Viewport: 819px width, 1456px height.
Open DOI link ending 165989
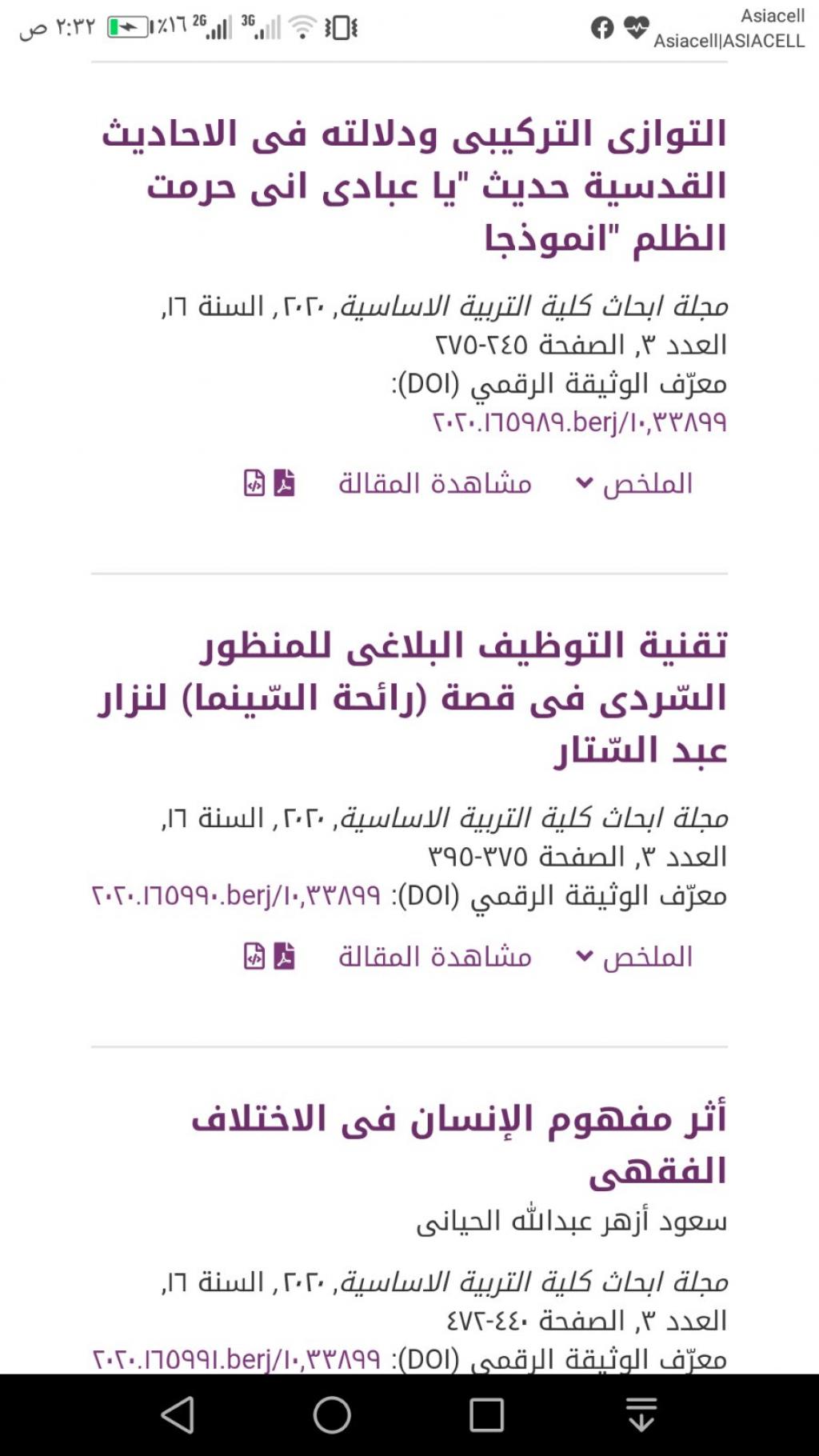coord(579,422)
